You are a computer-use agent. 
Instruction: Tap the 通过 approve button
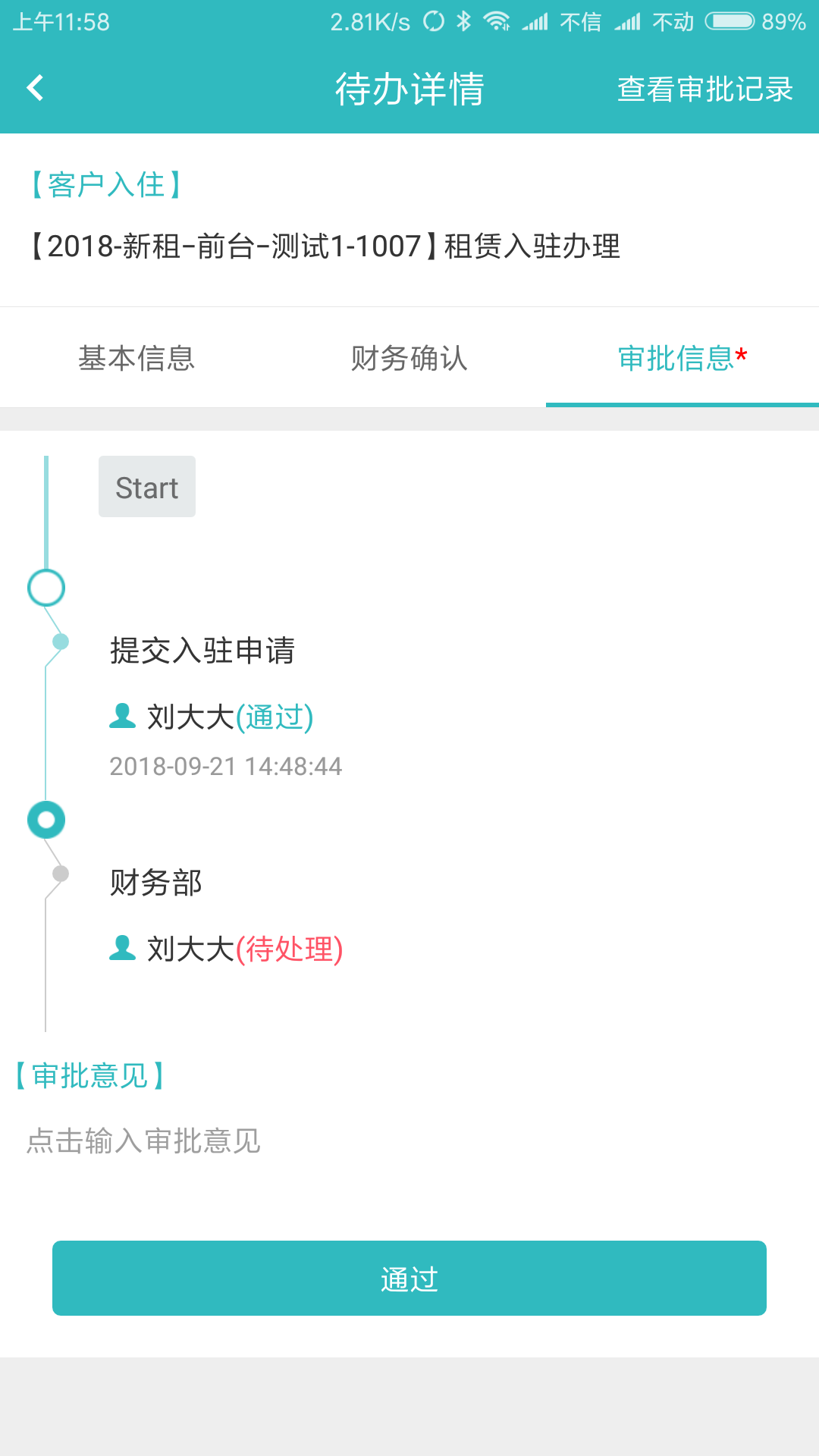point(409,1279)
